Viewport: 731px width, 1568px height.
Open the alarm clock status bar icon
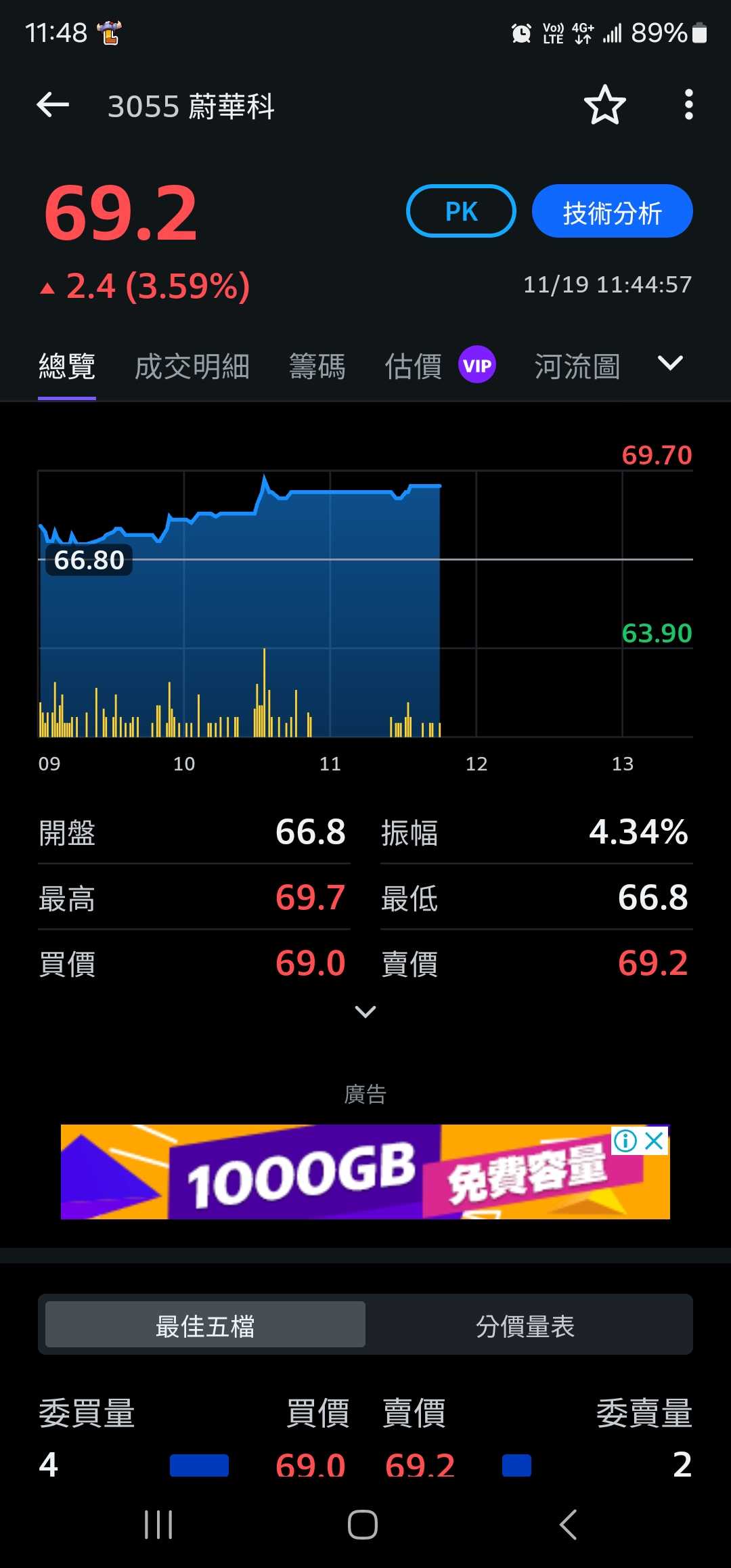click(x=520, y=32)
